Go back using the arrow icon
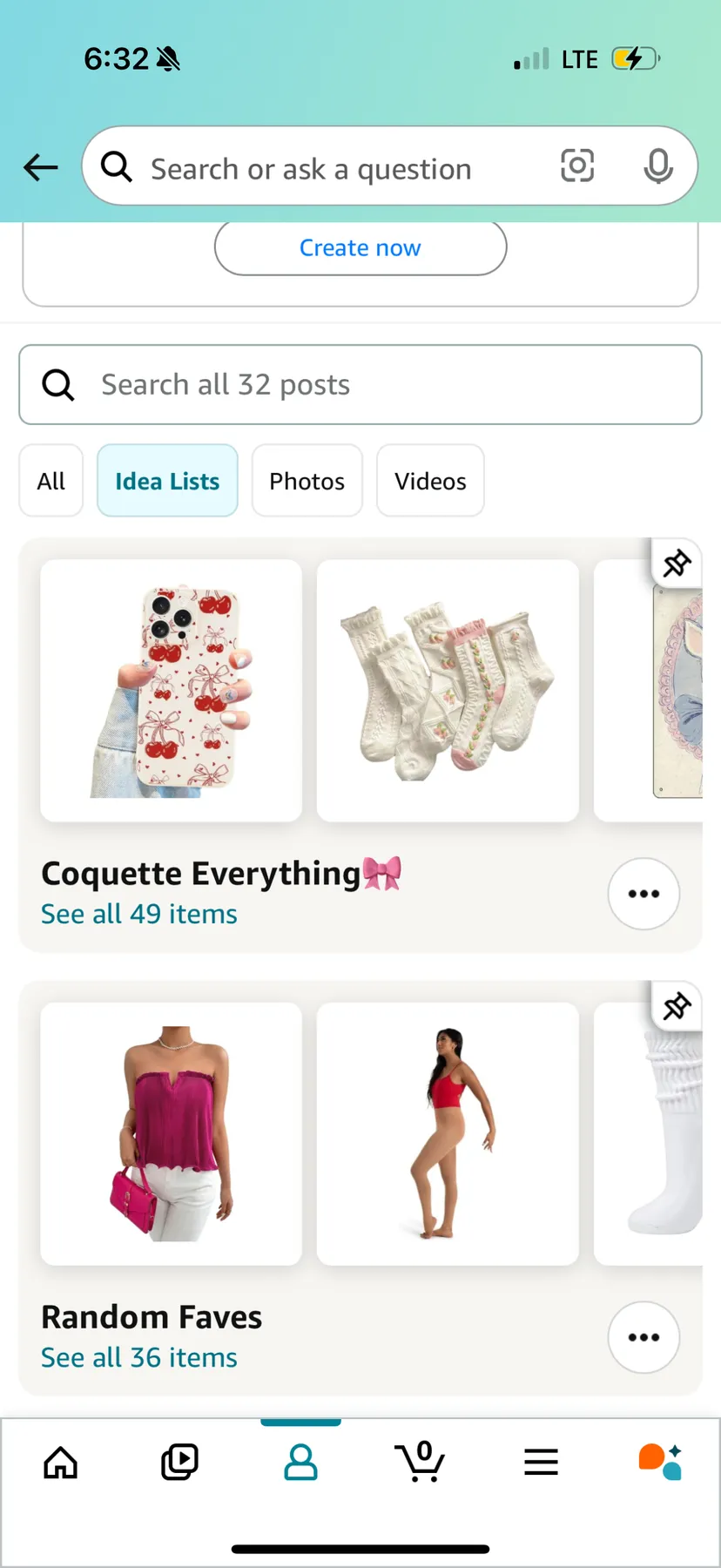Viewport: 721px width, 1568px height. click(40, 167)
